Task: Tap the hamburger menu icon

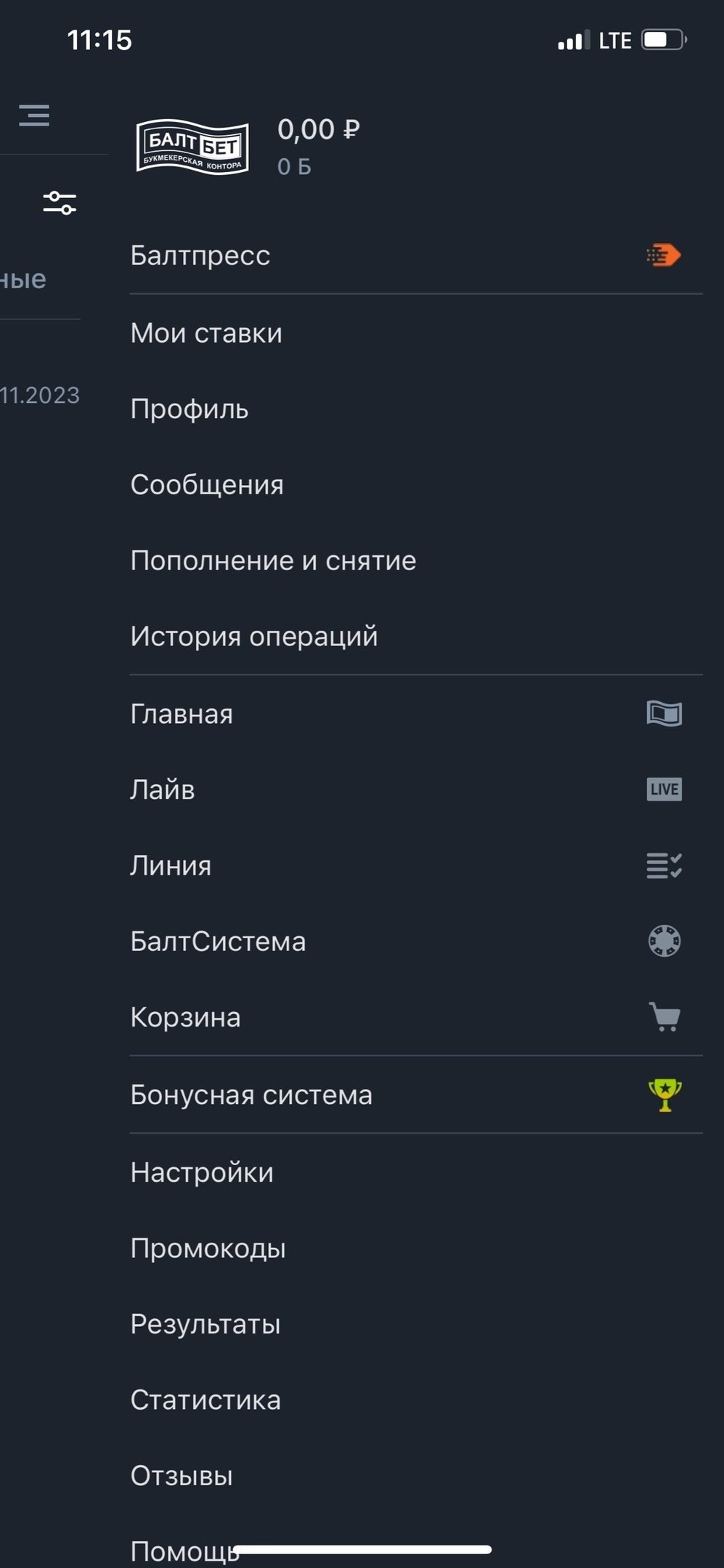Action: [x=34, y=115]
